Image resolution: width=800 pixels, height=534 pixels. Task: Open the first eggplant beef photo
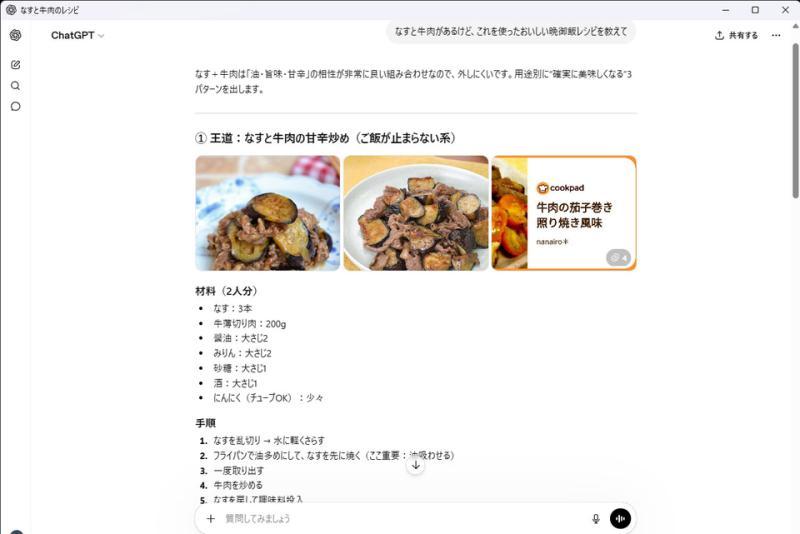click(x=267, y=212)
